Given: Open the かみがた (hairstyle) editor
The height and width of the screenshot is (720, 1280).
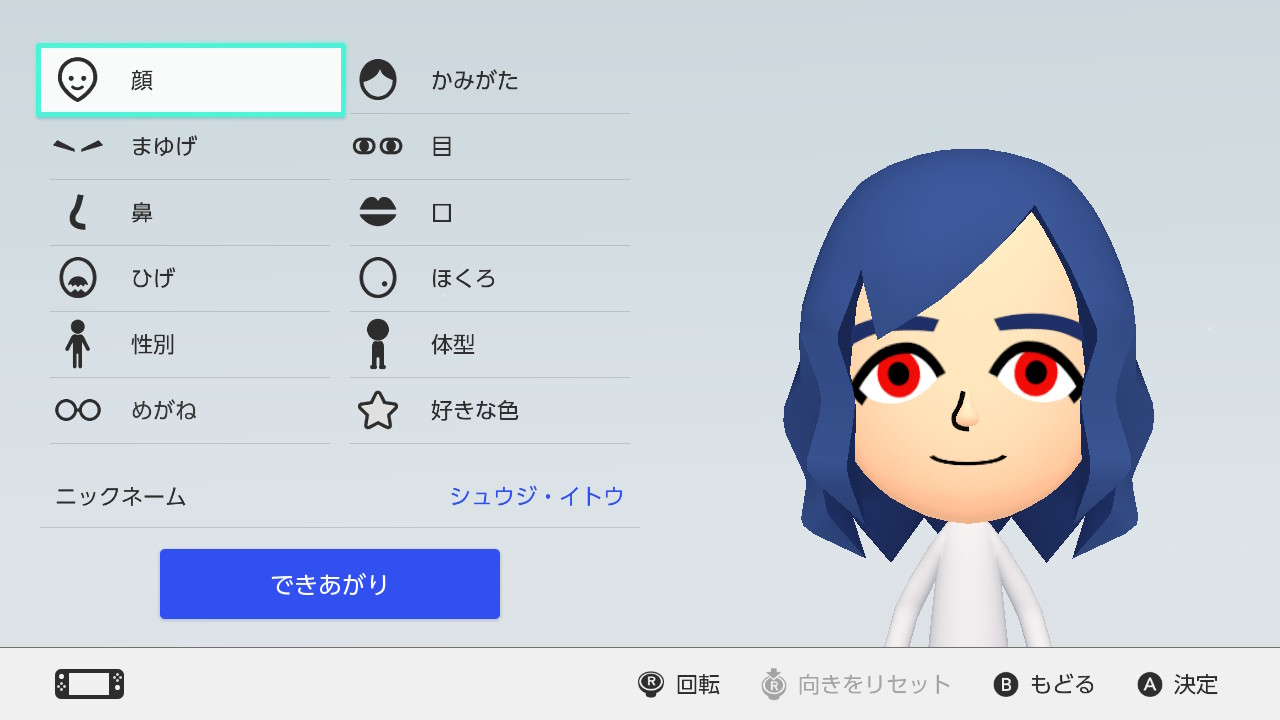Looking at the screenshot, I should point(489,80).
